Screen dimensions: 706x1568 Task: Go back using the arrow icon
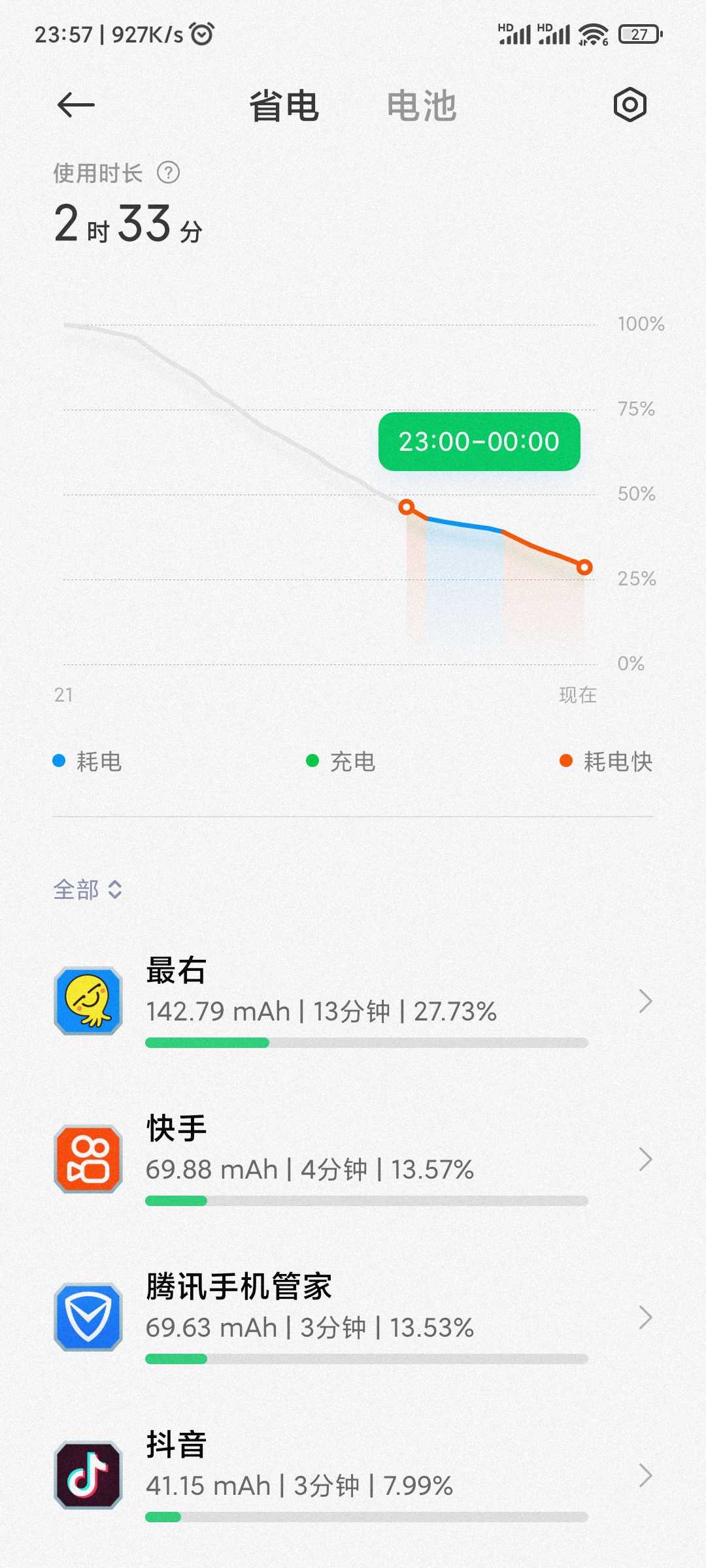pos(76,105)
